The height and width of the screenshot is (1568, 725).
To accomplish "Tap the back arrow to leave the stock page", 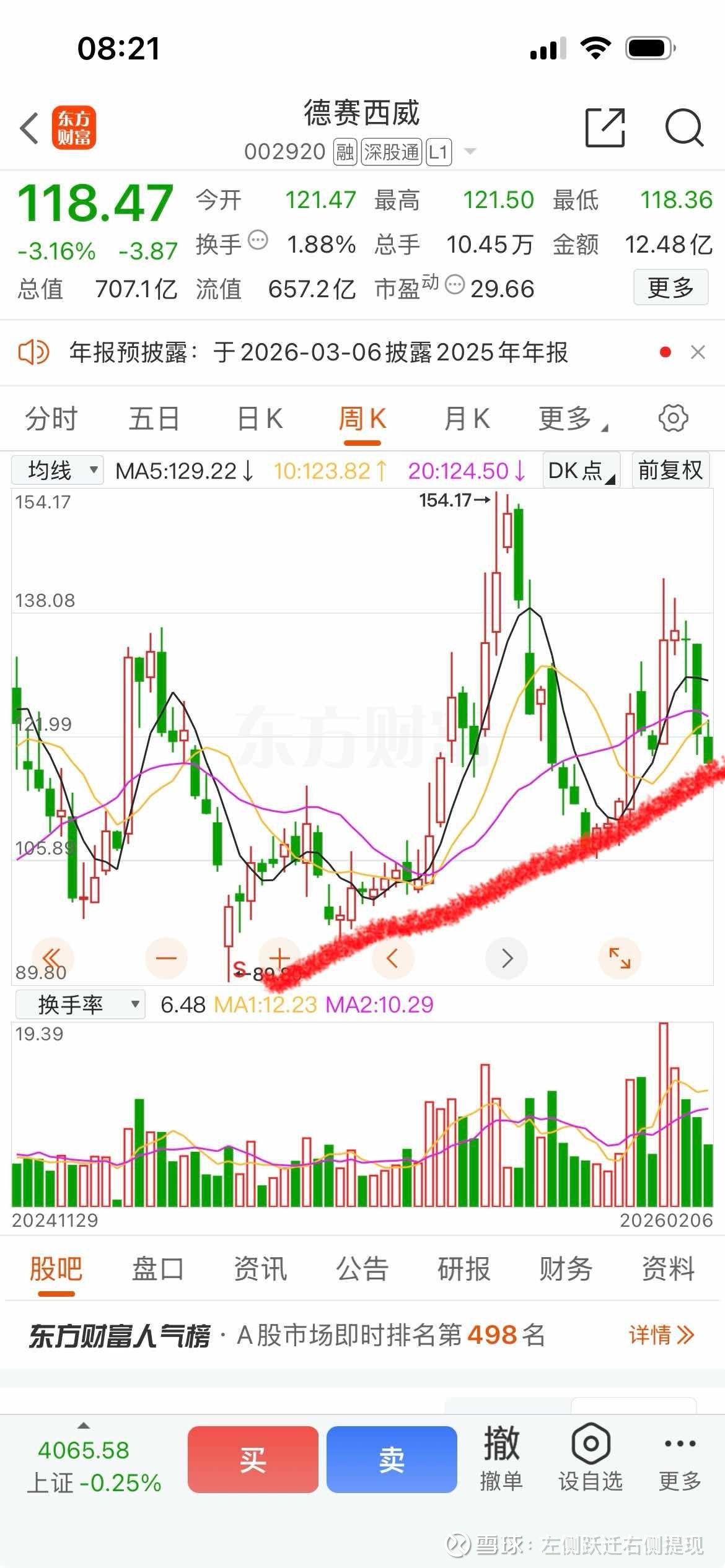I will tap(29, 127).
